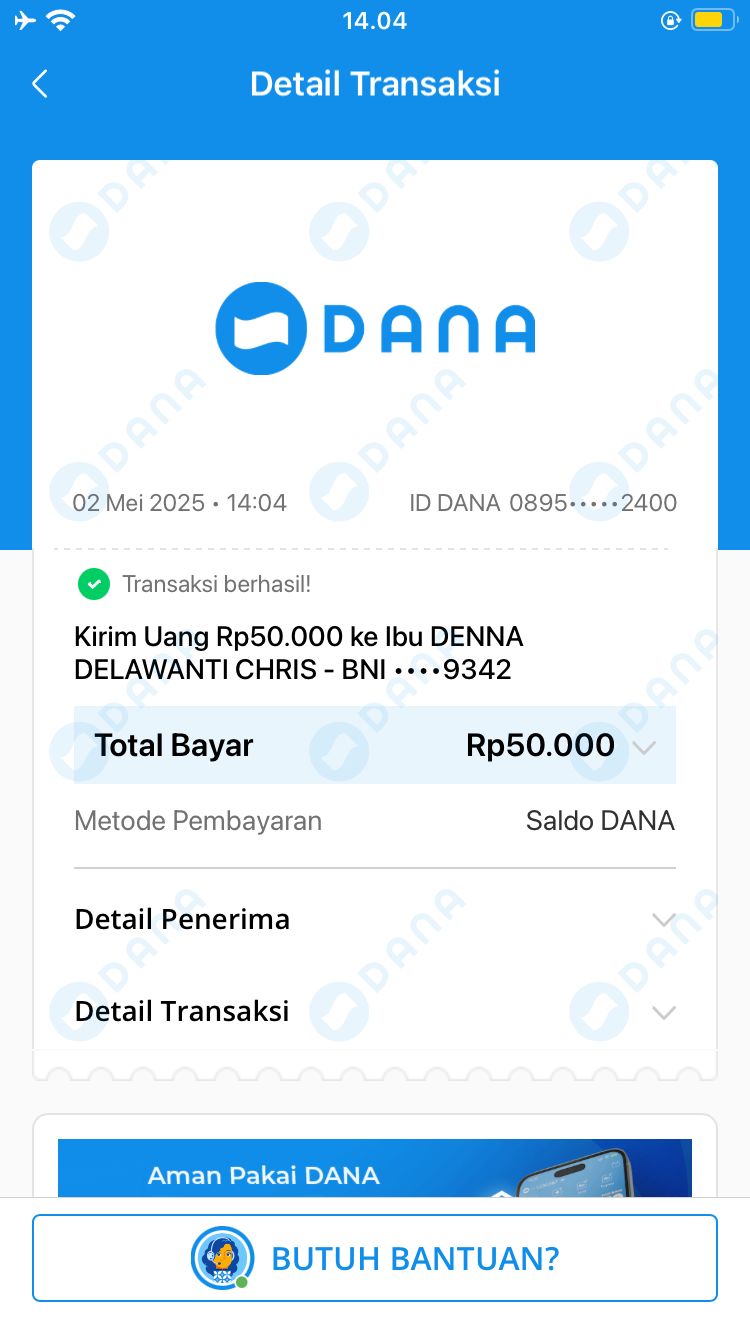Screen dimensions: 750x1334
Task: Expand the Detail Transaksi section
Action: click(663, 1012)
